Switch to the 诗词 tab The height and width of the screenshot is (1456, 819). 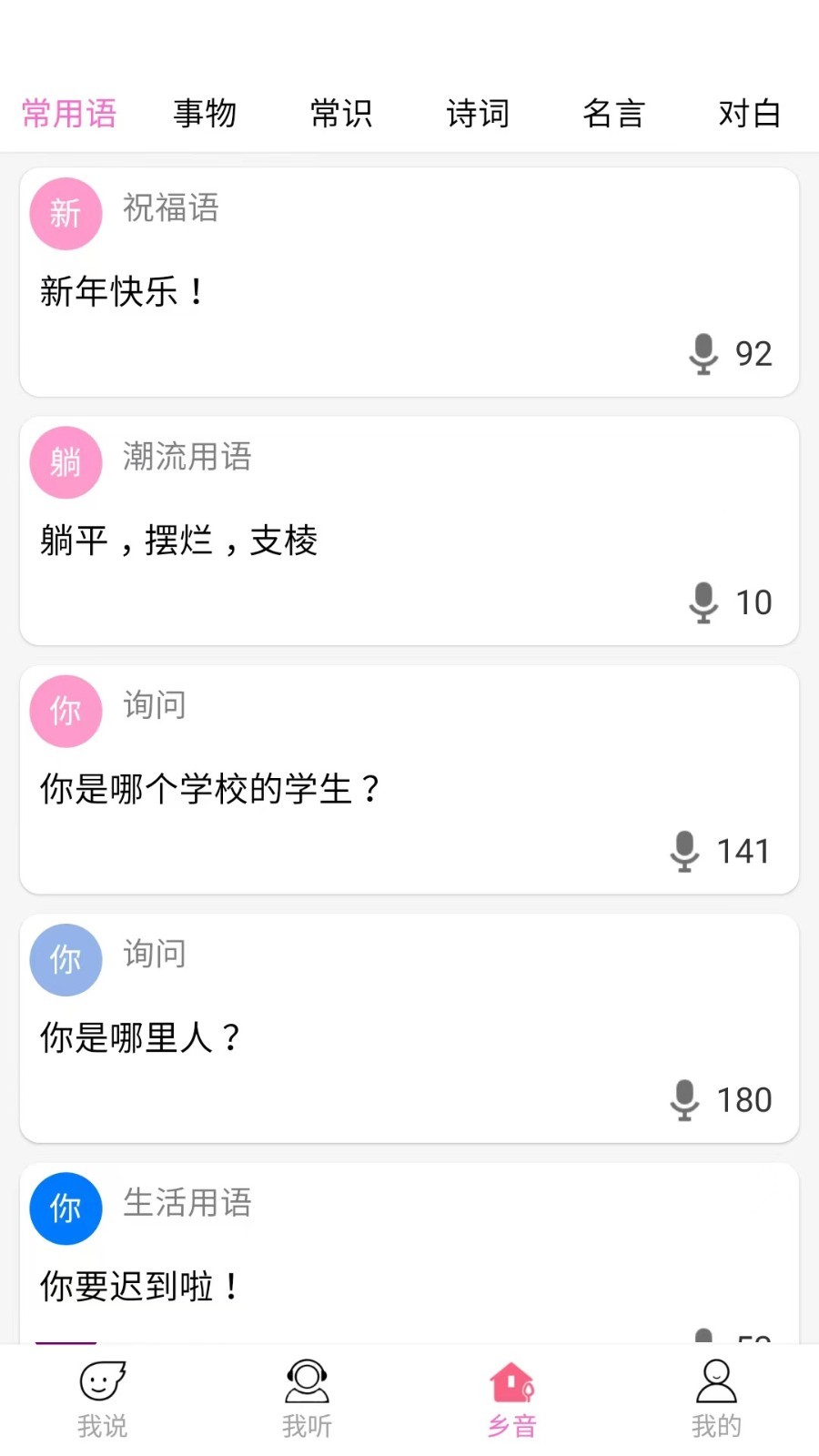[477, 113]
